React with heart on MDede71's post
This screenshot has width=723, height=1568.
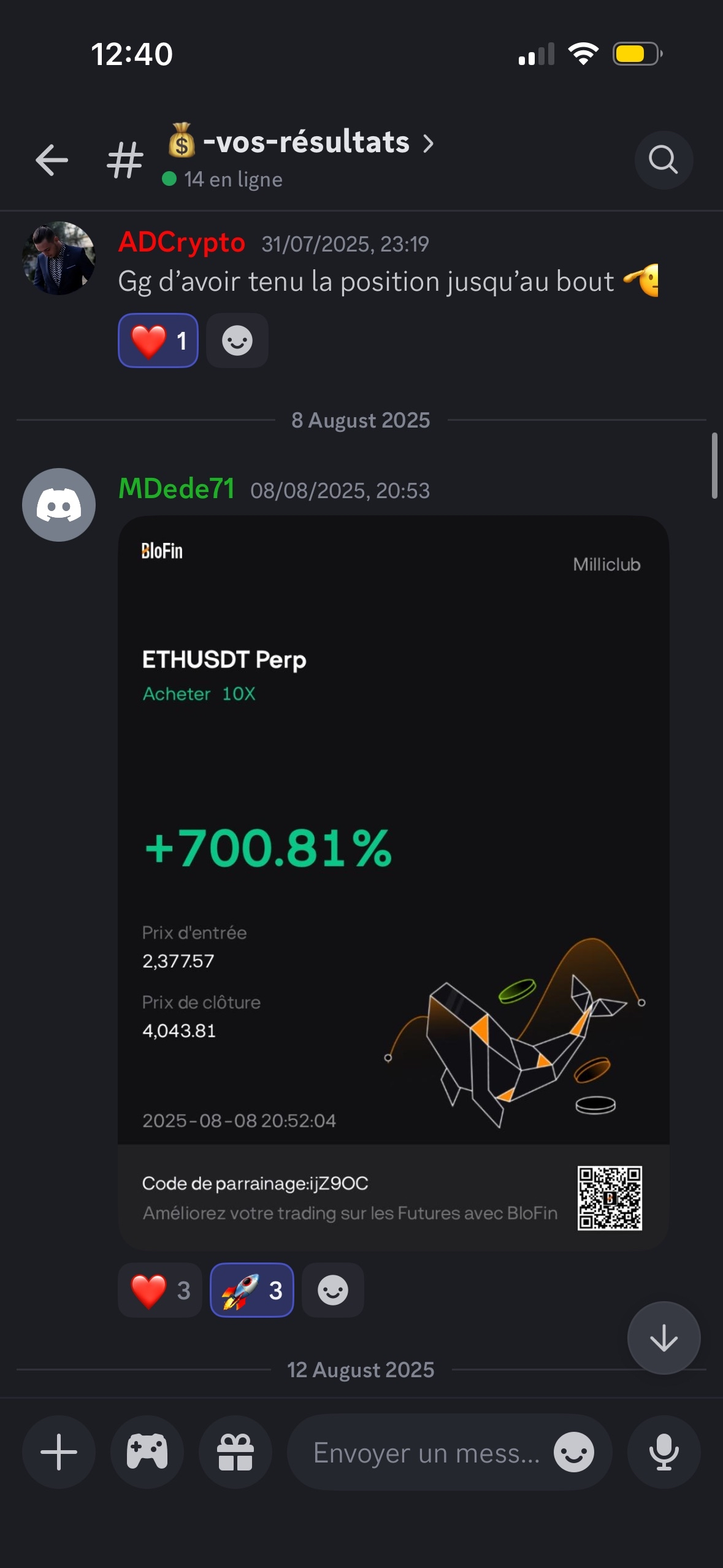[159, 1290]
